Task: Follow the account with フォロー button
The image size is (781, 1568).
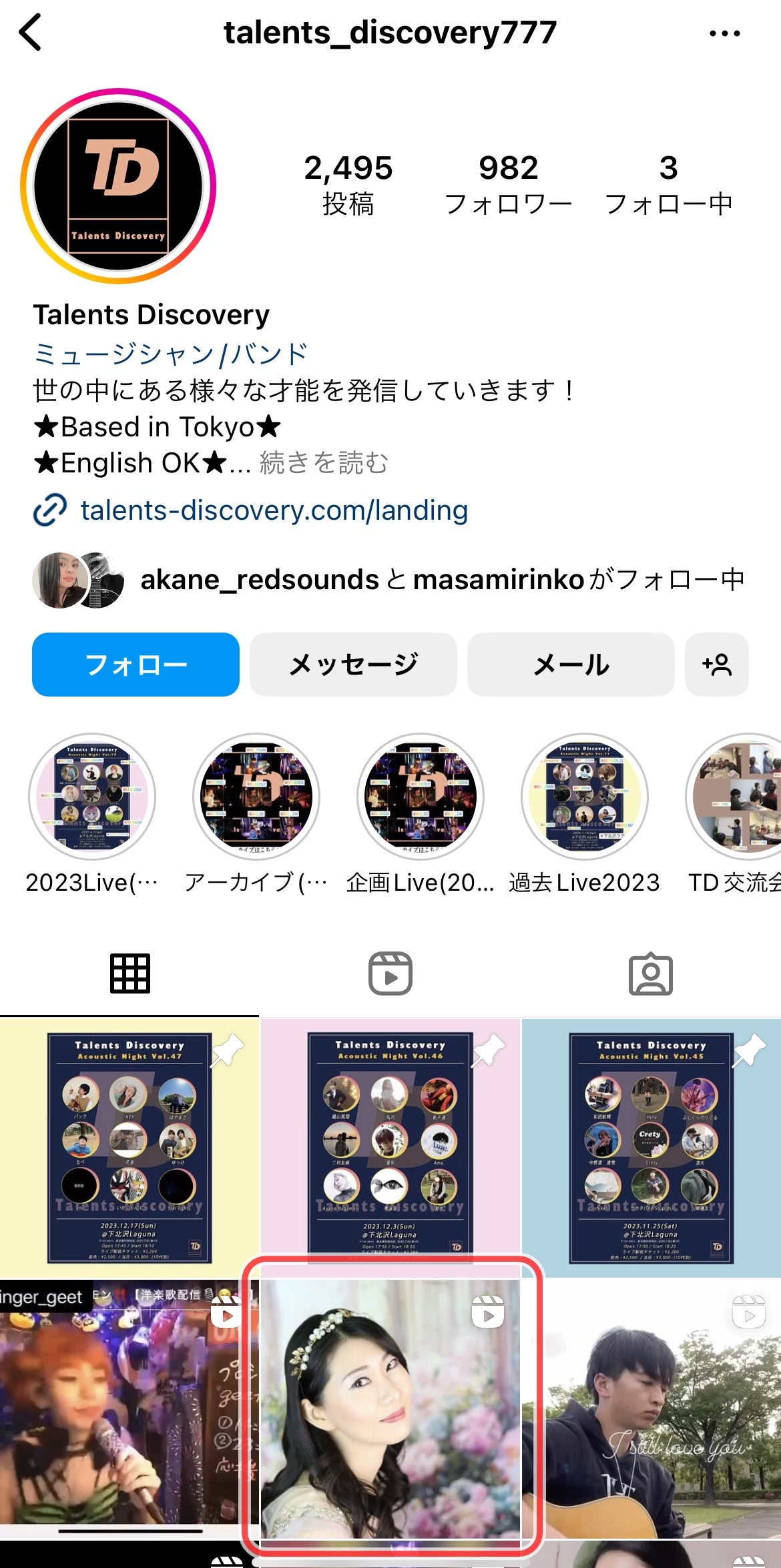Action: pyautogui.click(x=136, y=665)
